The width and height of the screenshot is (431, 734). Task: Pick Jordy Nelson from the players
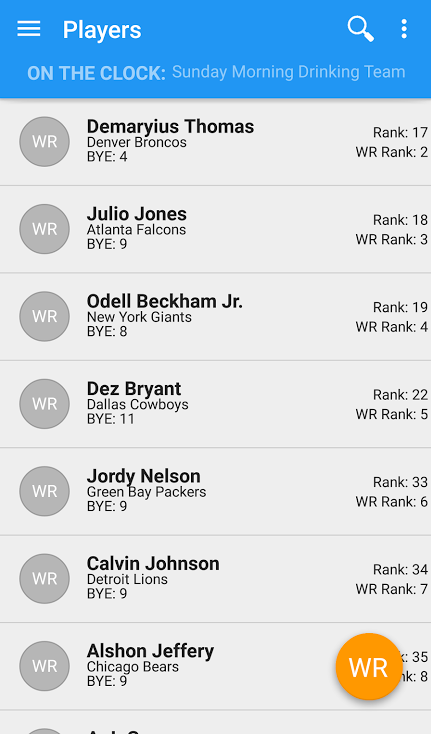[215, 492]
